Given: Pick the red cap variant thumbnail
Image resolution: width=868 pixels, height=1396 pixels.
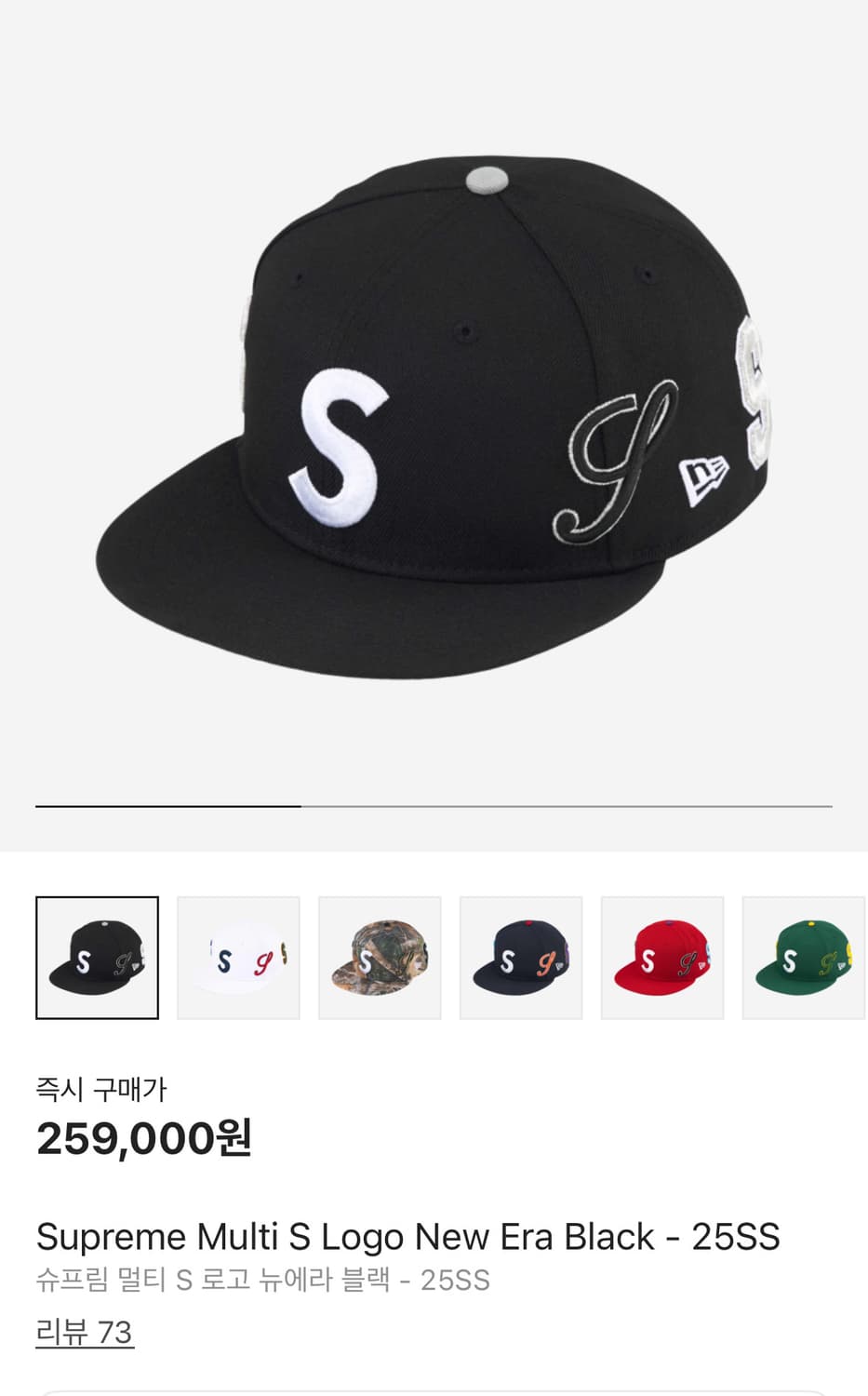Looking at the screenshot, I should coord(662,958).
